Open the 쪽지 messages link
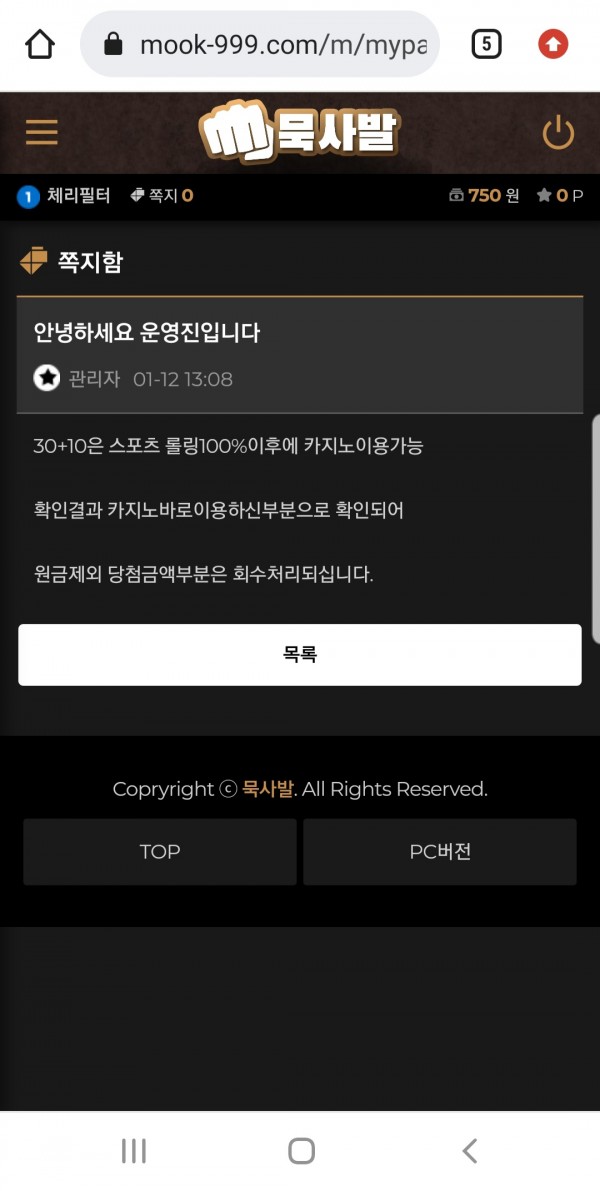The image size is (600, 1191). click(162, 196)
